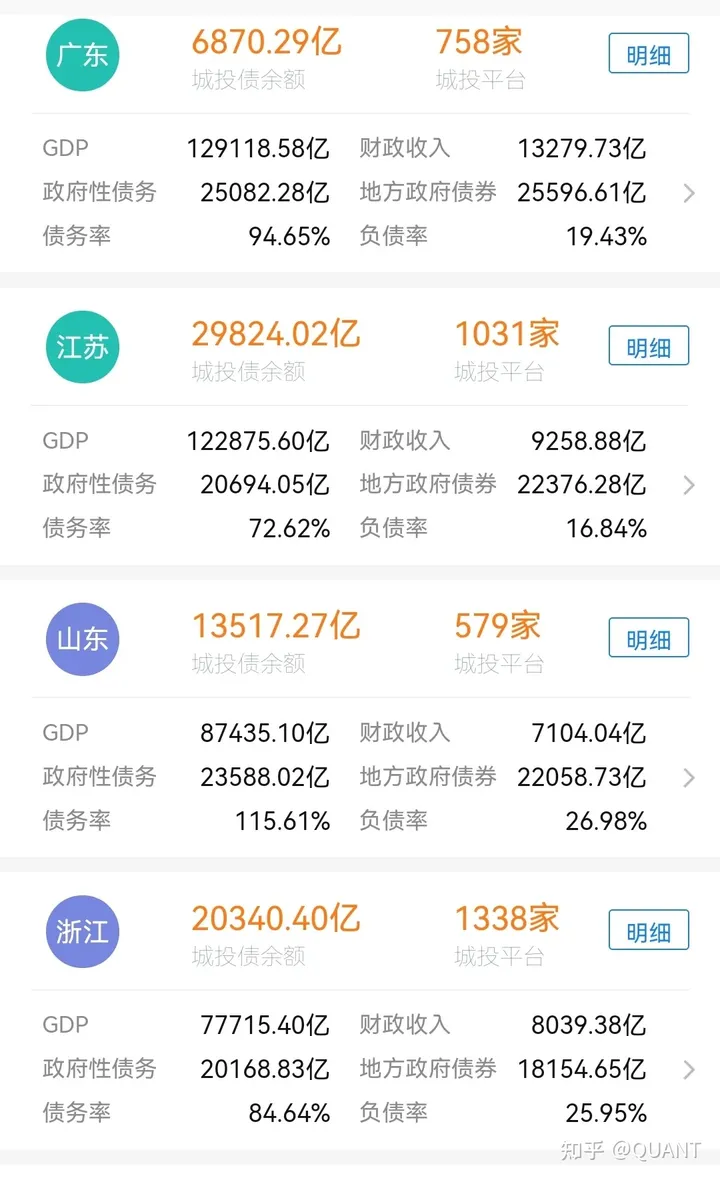
Task: Expand the 广东 data chevron
Action: (x=688, y=193)
